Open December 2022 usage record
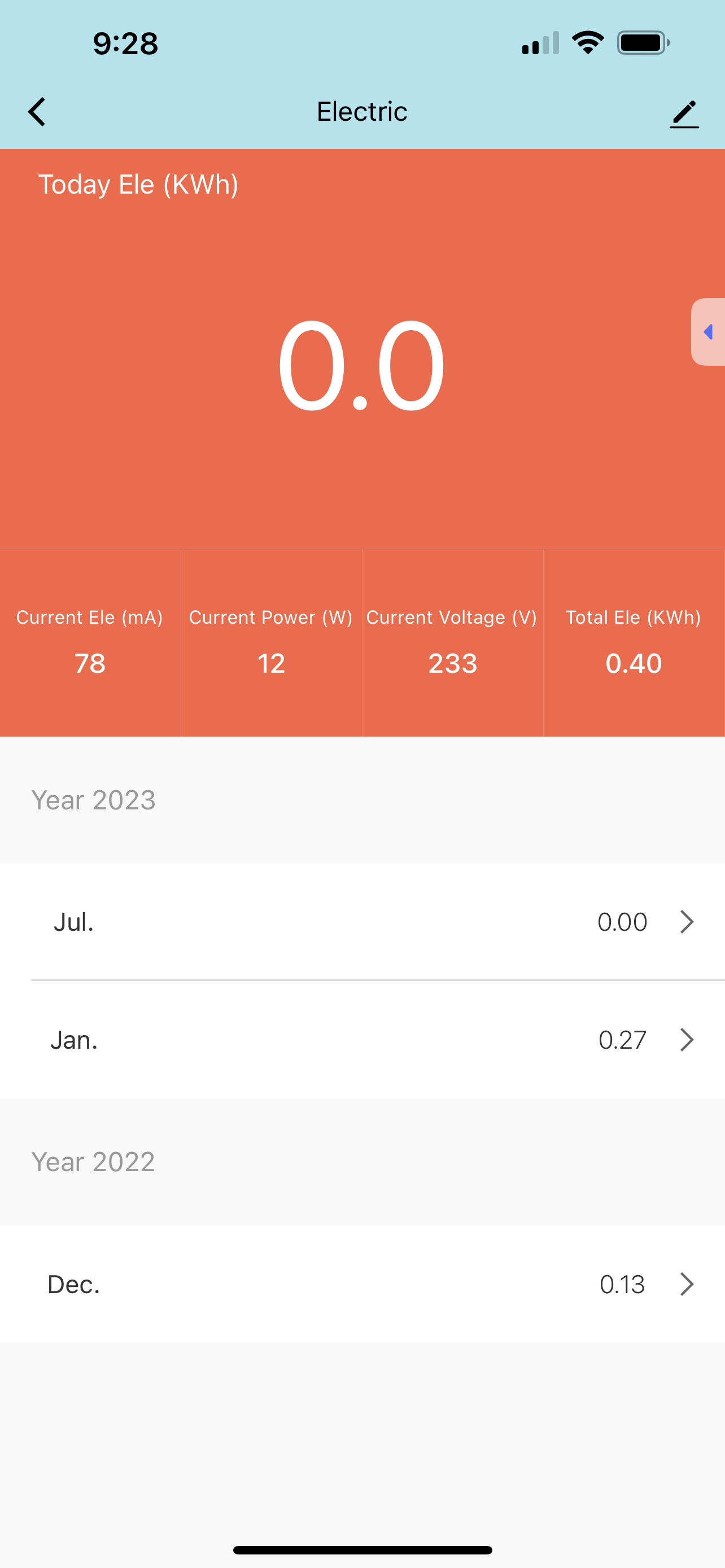The width and height of the screenshot is (725, 1568). 362,1284
